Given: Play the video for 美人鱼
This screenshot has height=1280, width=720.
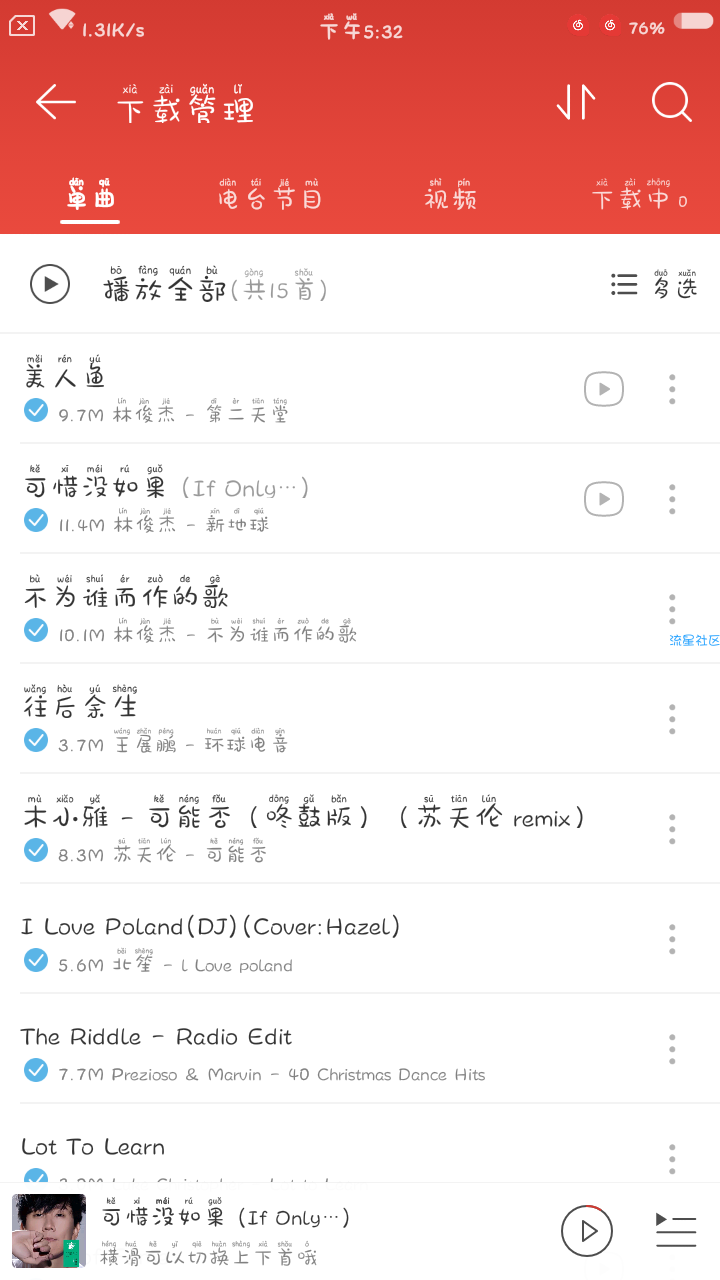Looking at the screenshot, I should tap(604, 389).
